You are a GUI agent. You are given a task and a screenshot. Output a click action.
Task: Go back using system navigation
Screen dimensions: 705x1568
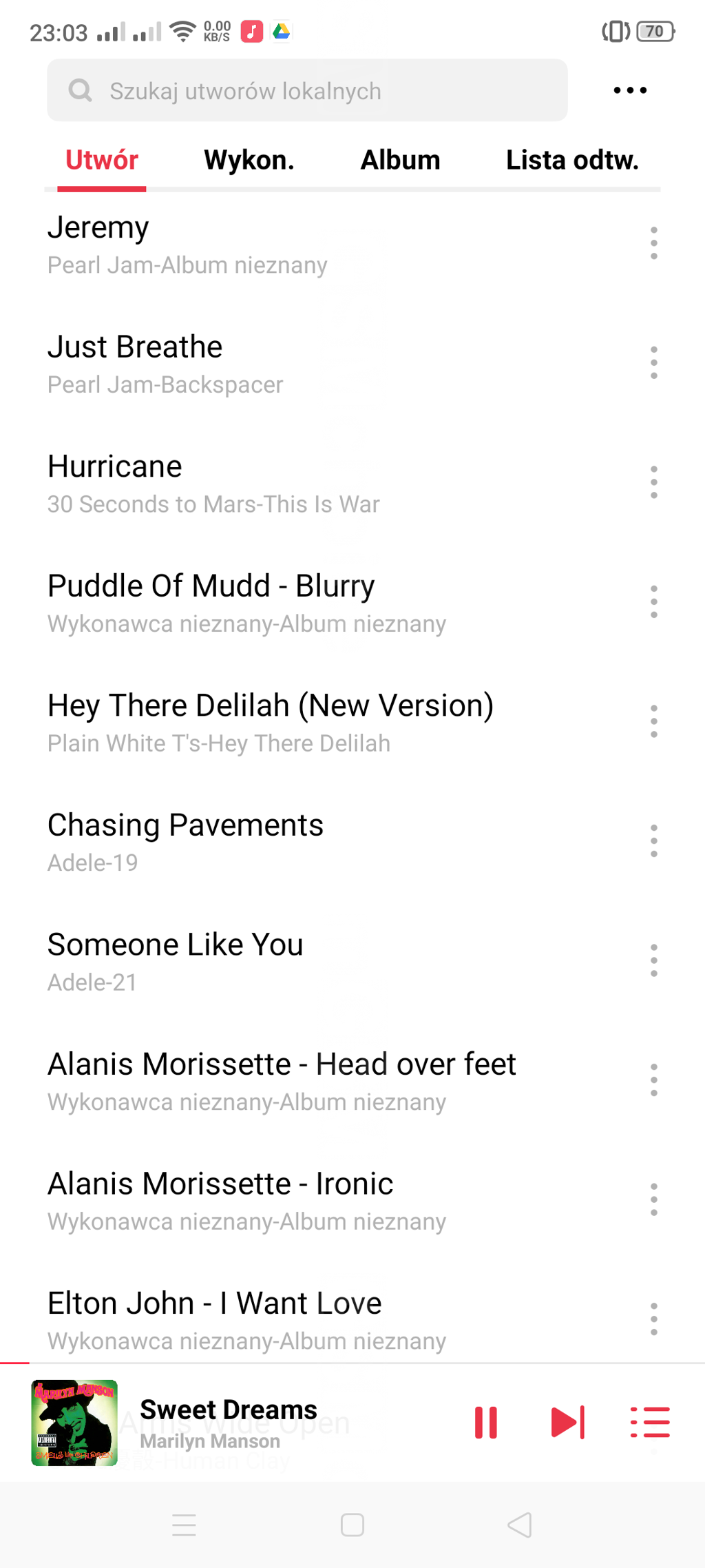[520, 1525]
